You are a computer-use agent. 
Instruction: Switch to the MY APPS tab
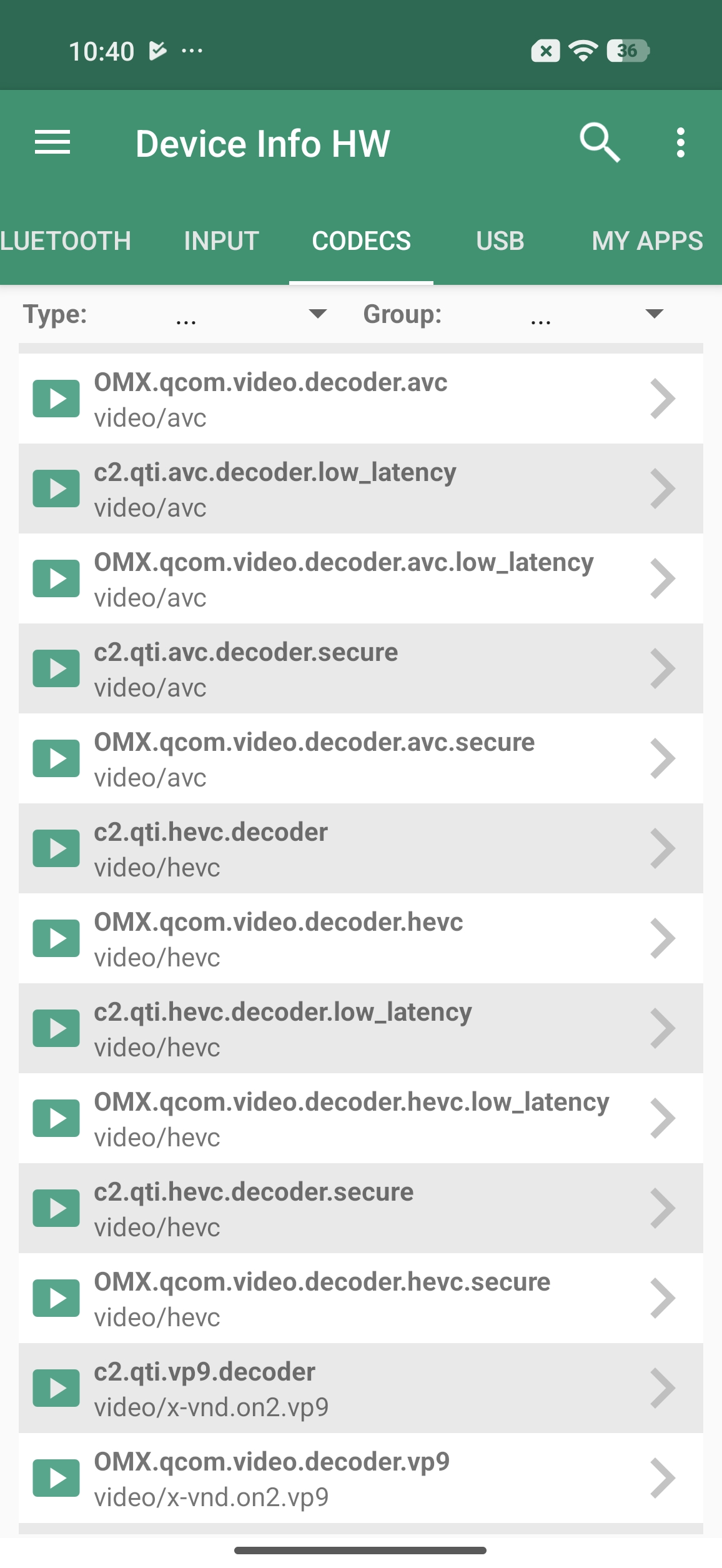(647, 241)
